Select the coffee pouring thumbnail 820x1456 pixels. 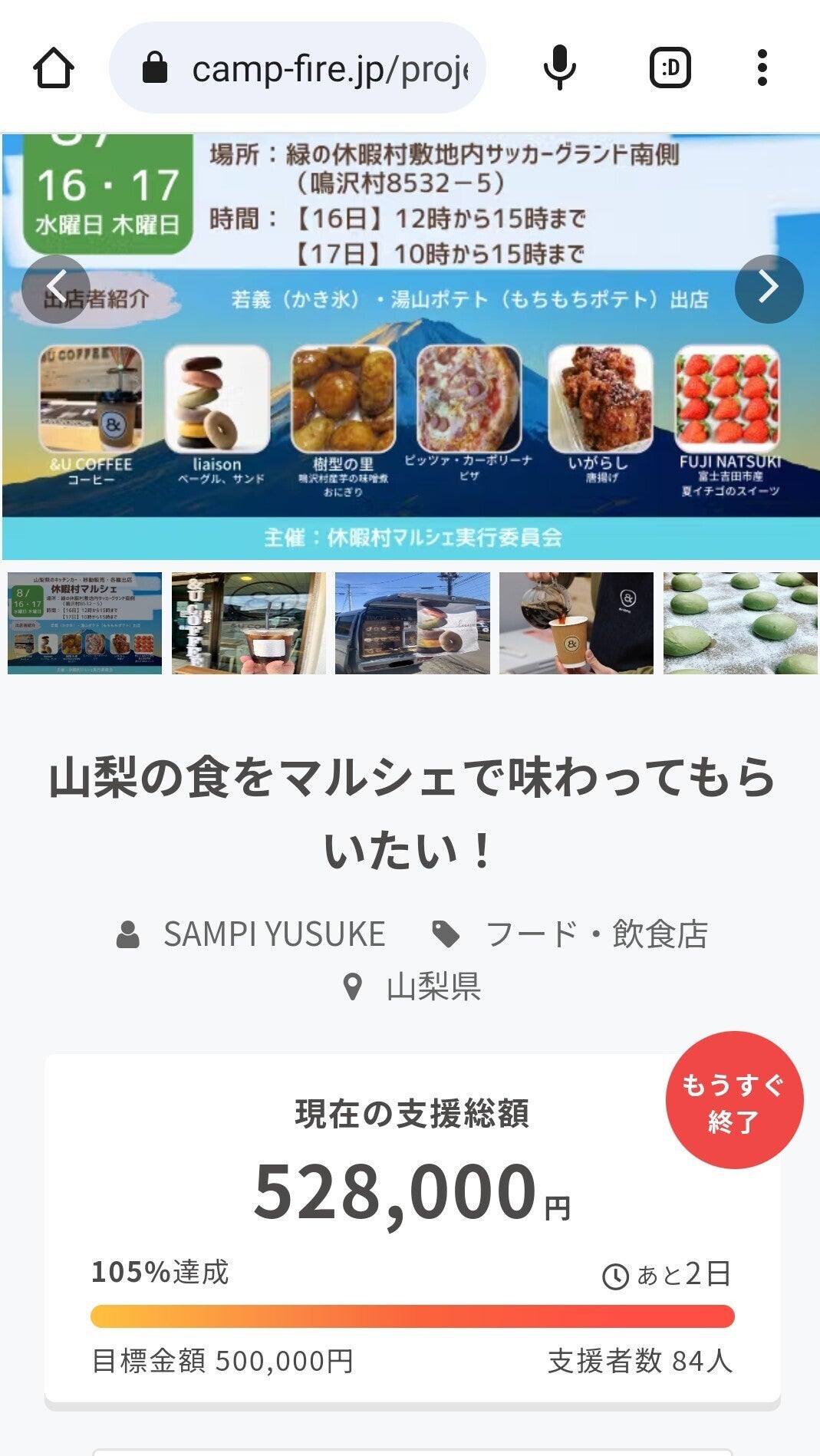[x=576, y=623]
